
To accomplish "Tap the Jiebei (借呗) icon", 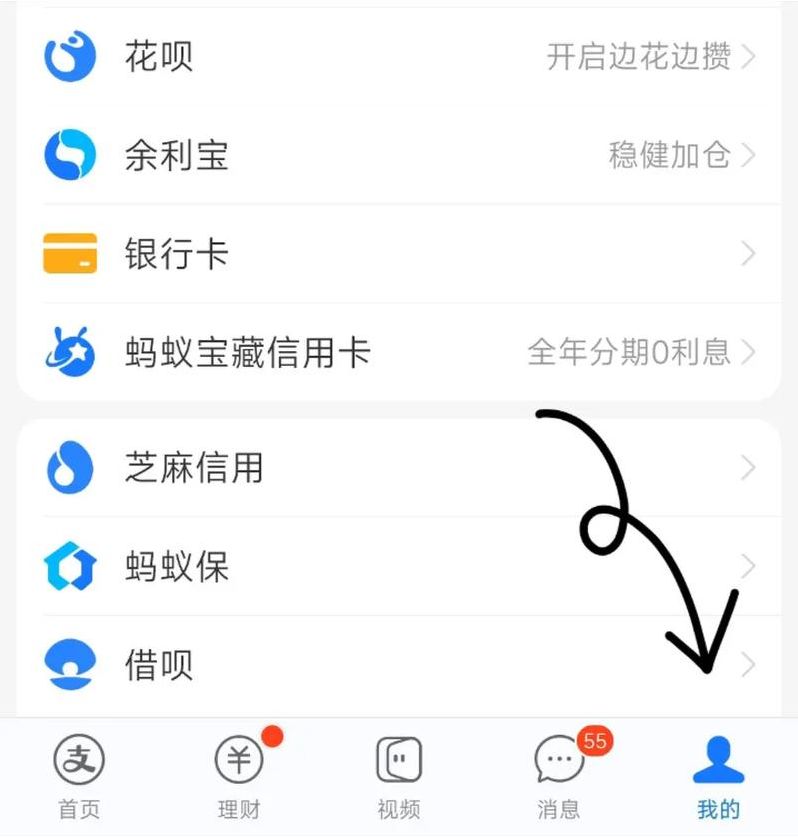I will (x=70, y=665).
